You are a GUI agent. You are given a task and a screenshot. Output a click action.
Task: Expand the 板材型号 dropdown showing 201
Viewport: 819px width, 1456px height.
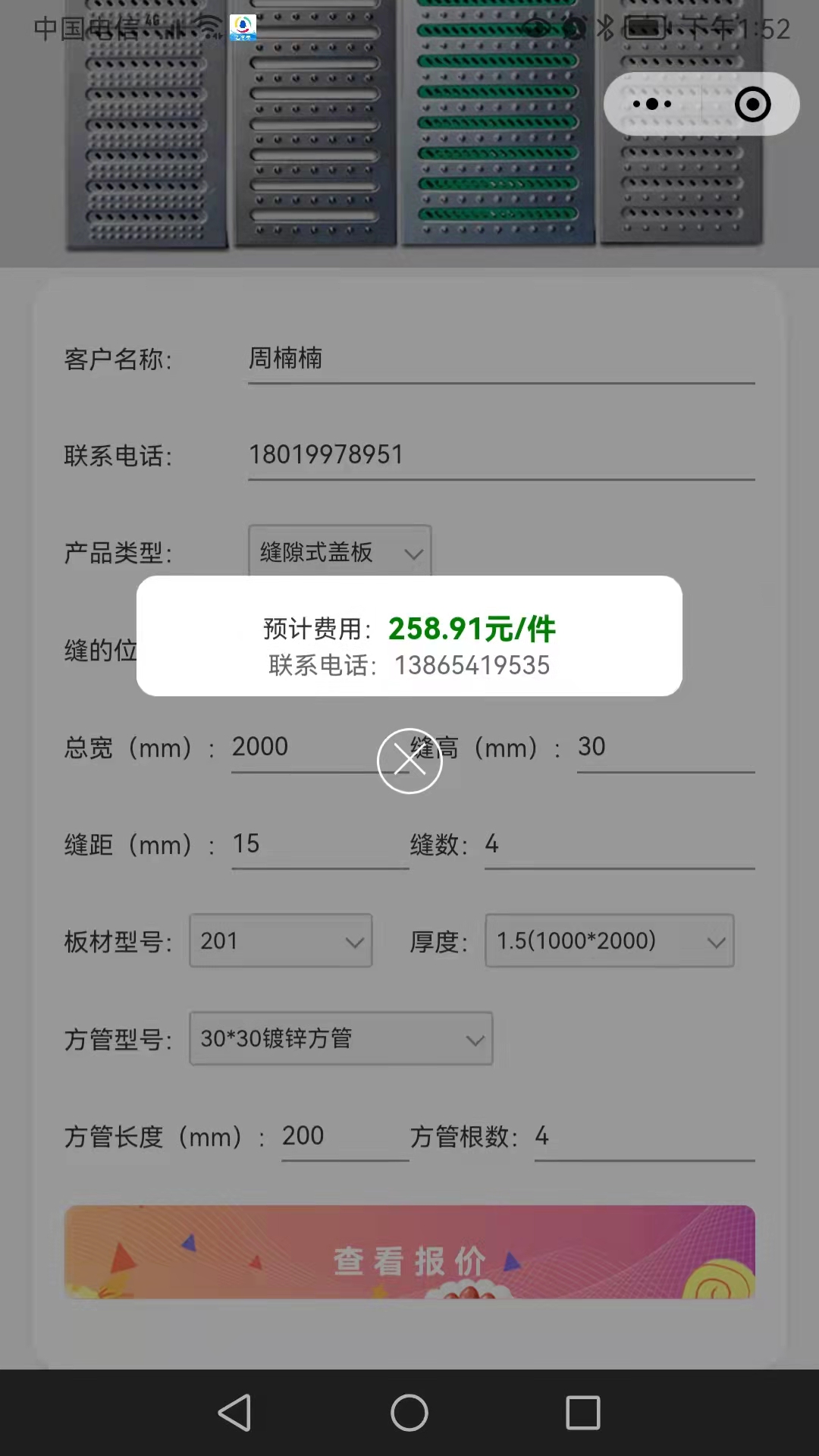pyautogui.click(x=281, y=941)
